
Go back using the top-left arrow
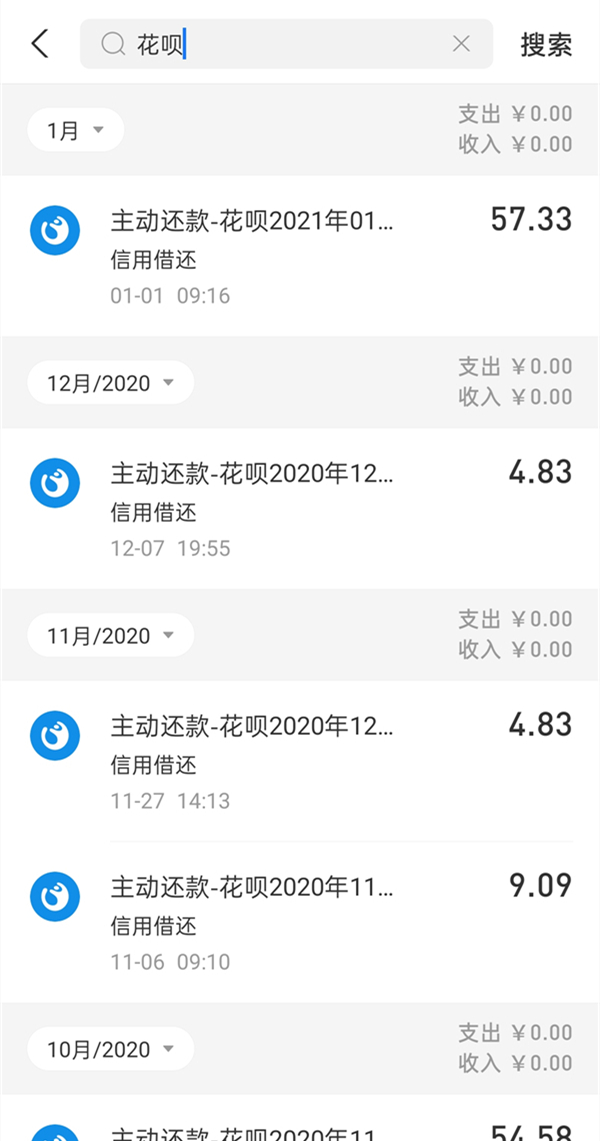[40, 44]
